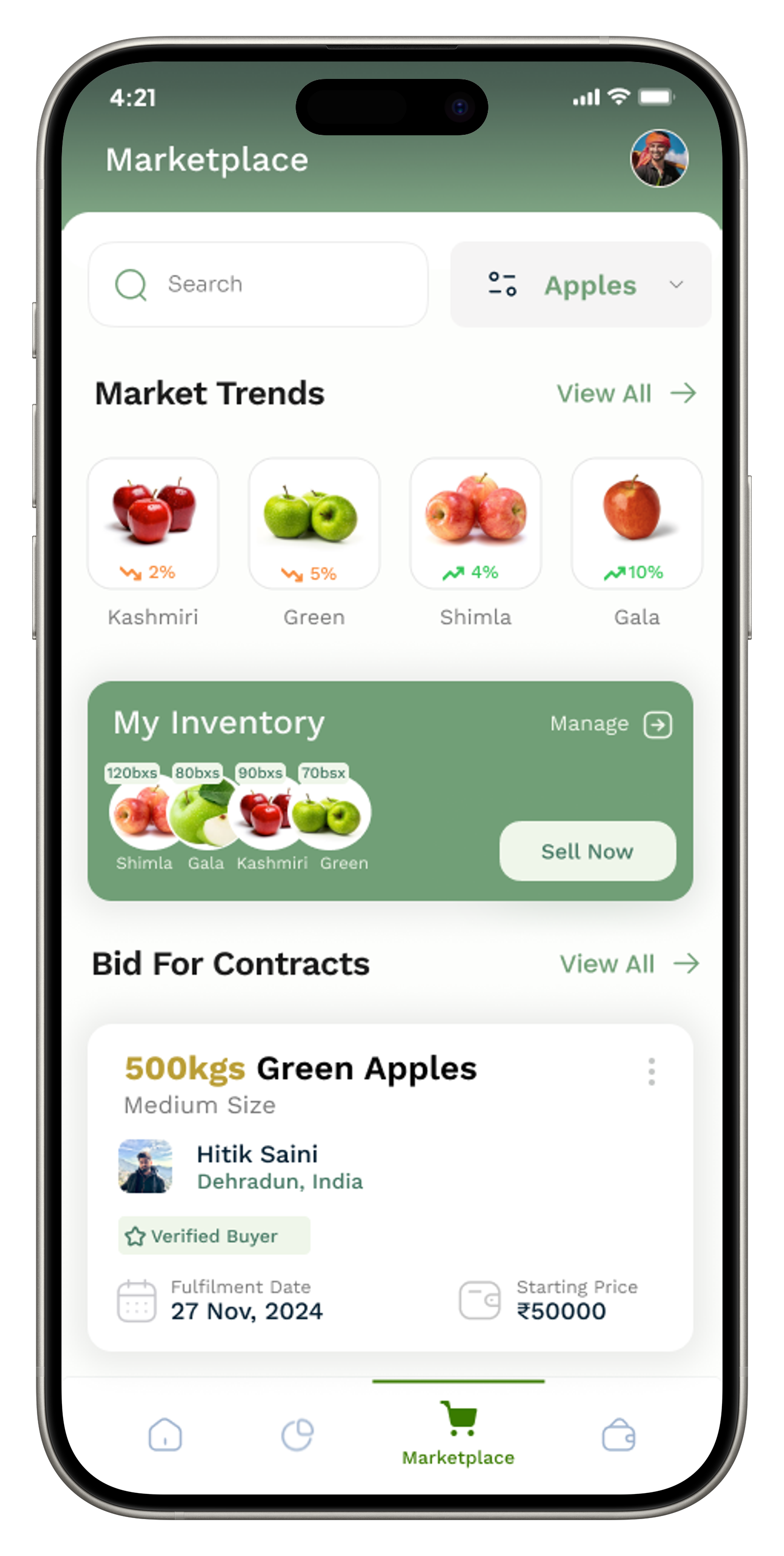Manage my inventory

611,724
